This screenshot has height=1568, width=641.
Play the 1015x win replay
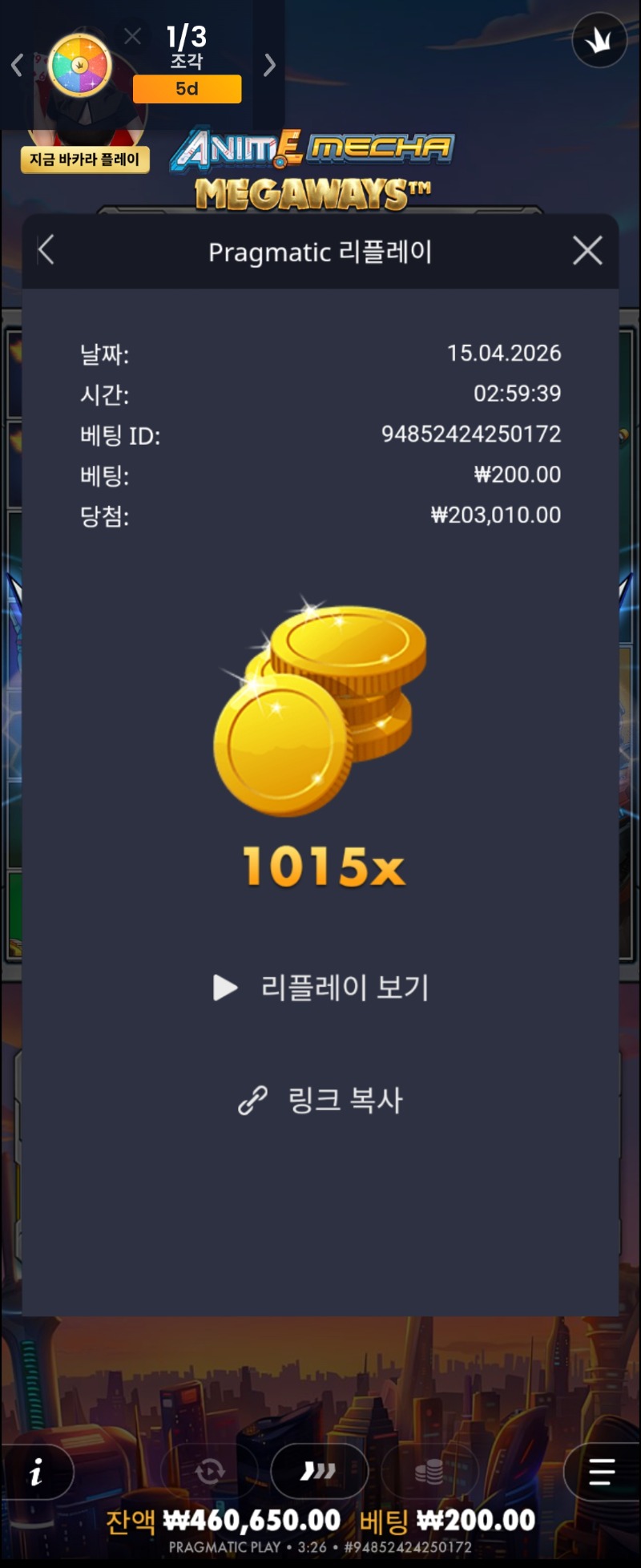point(321,988)
